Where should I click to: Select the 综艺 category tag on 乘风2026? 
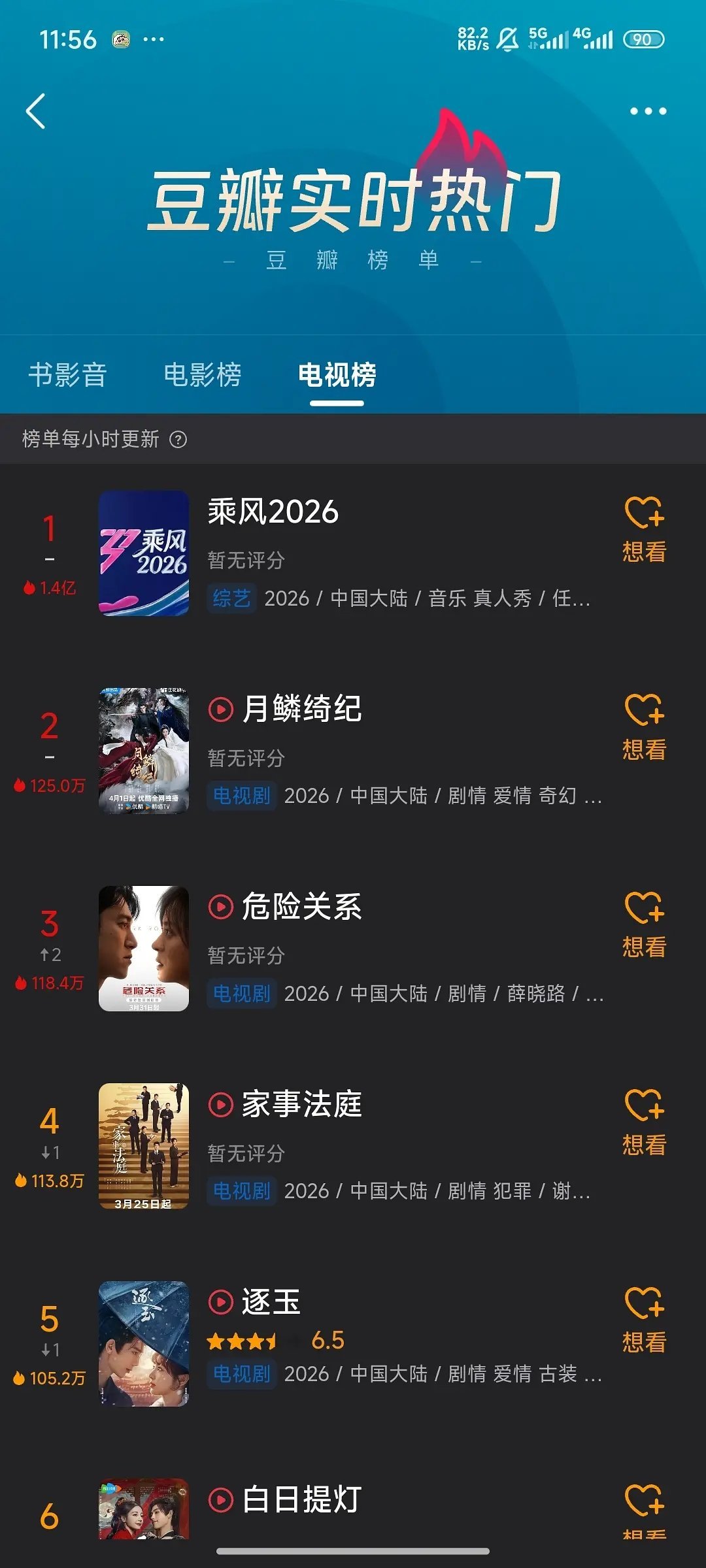[x=231, y=598]
